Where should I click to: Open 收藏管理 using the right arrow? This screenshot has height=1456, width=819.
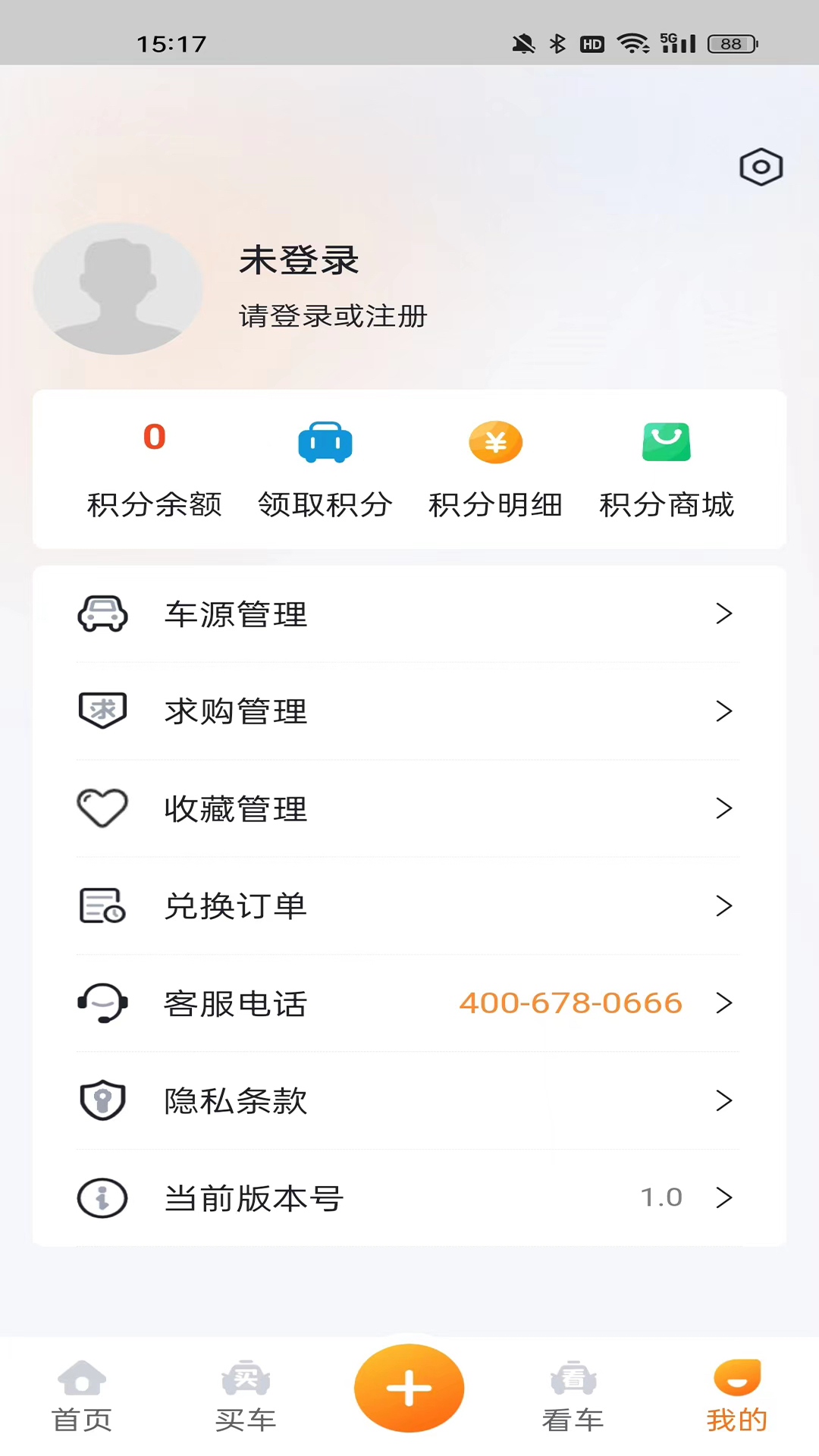724,808
